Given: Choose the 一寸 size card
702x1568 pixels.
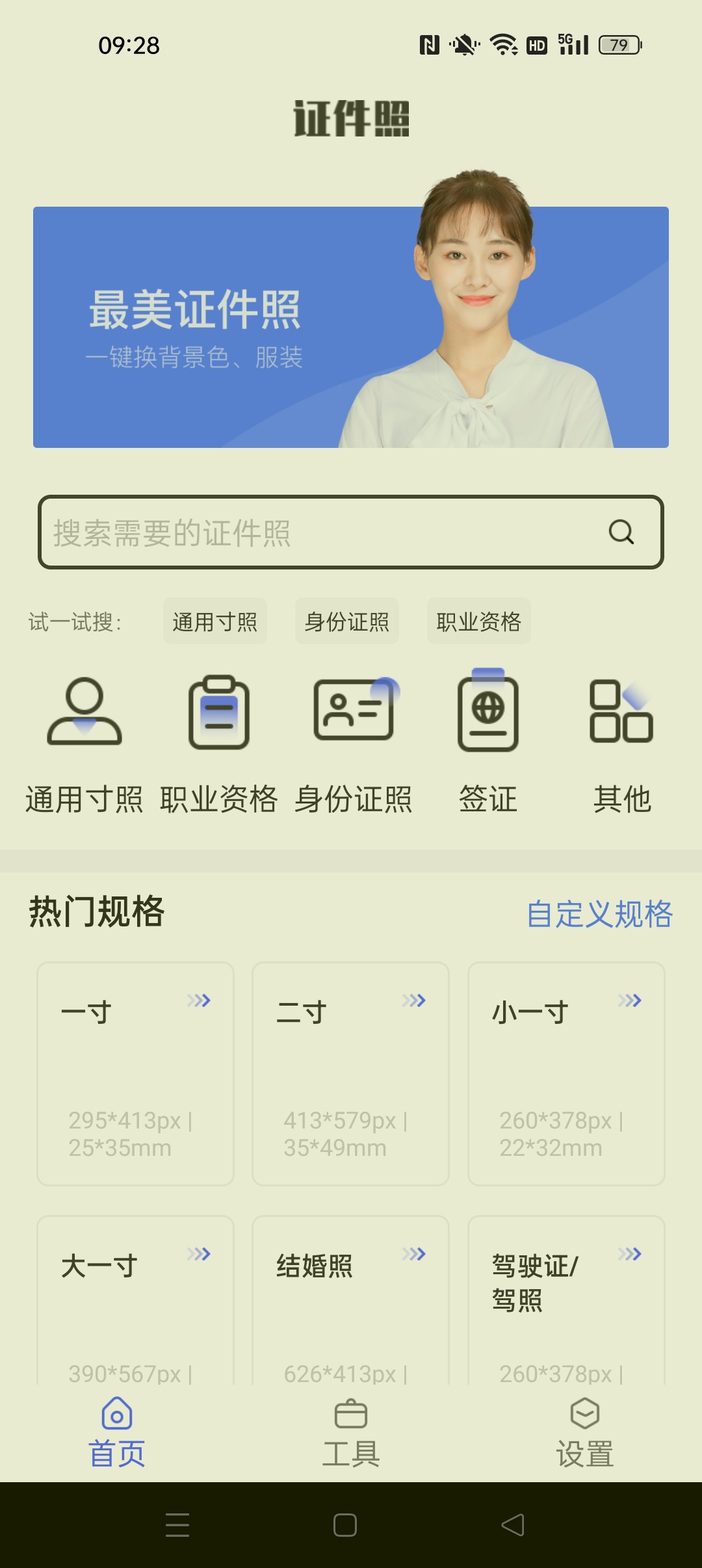Looking at the screenshot, I should (135, 1074).
